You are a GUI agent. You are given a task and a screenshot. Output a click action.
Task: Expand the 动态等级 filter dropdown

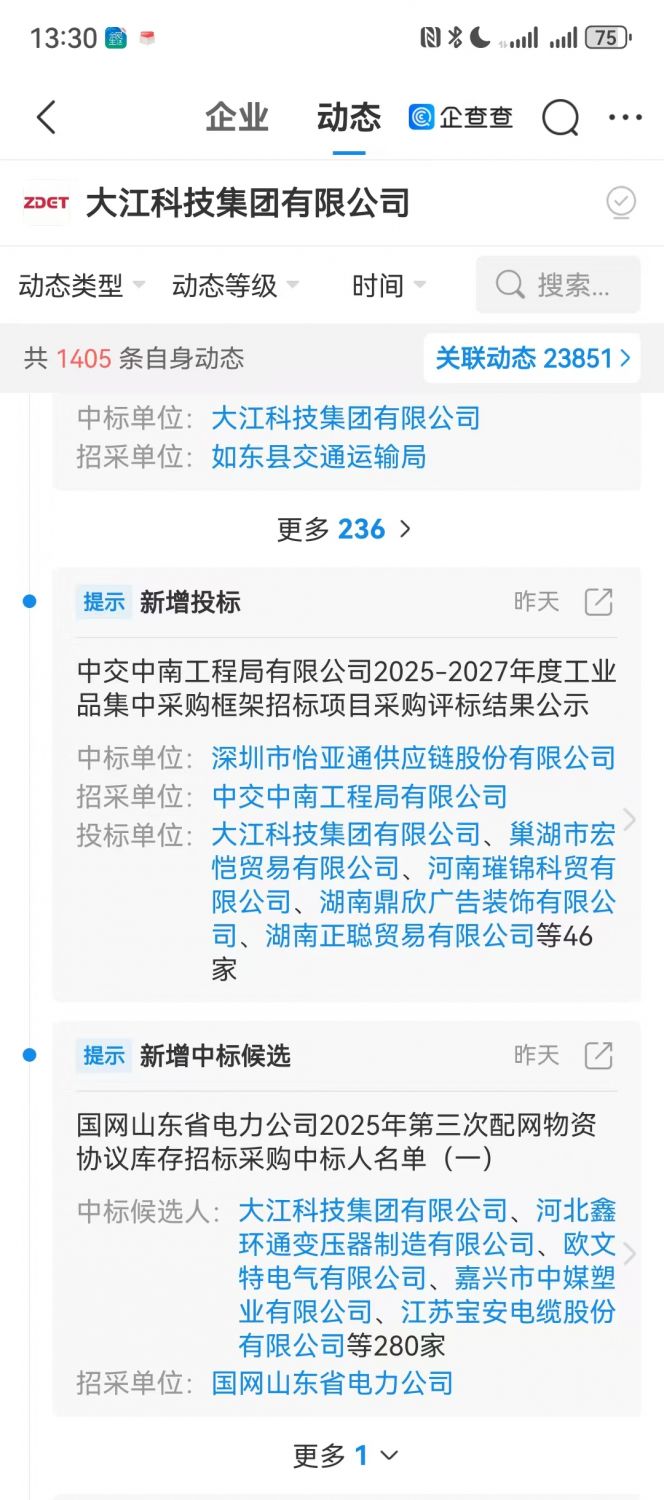(235, 286)
